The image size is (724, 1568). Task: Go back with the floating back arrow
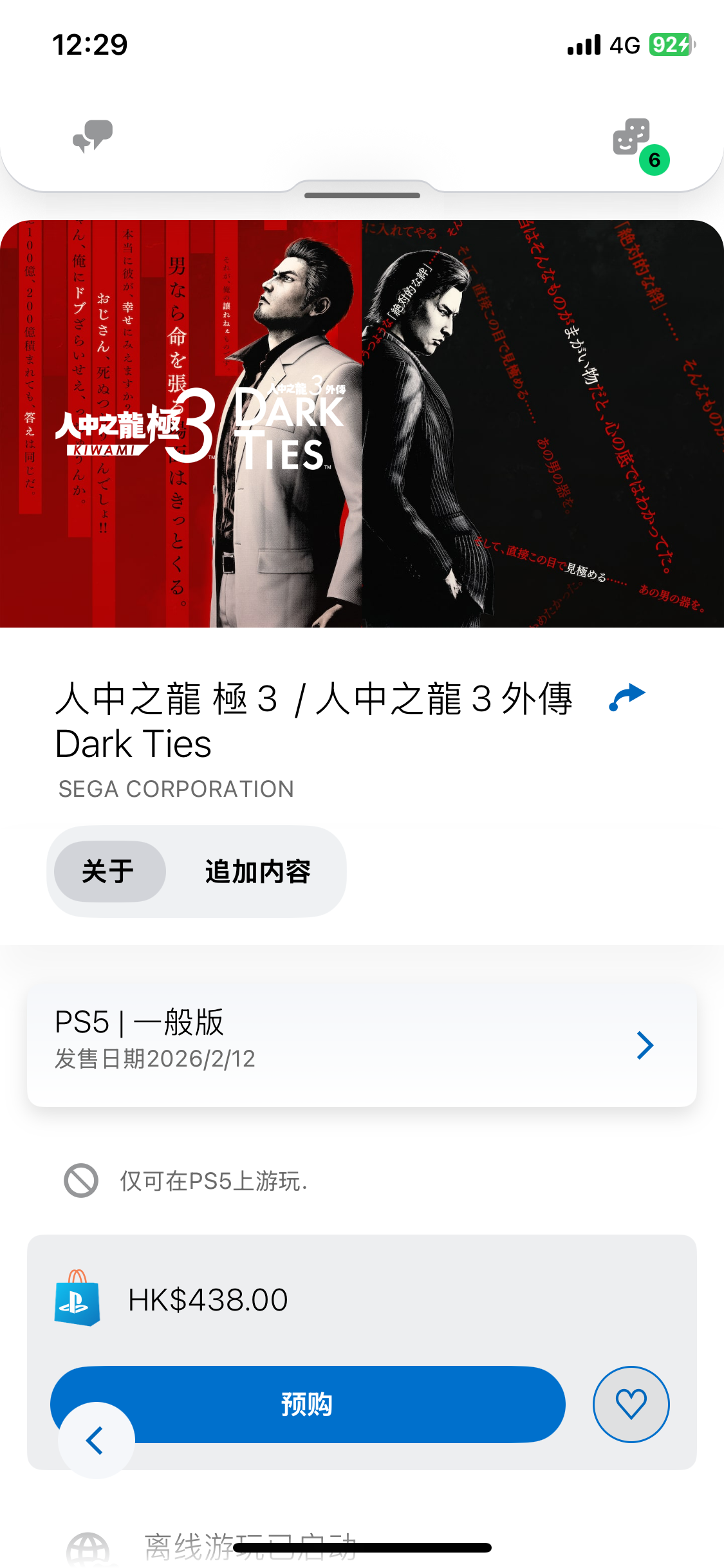pyautogui.click(x=96, y=1441)
